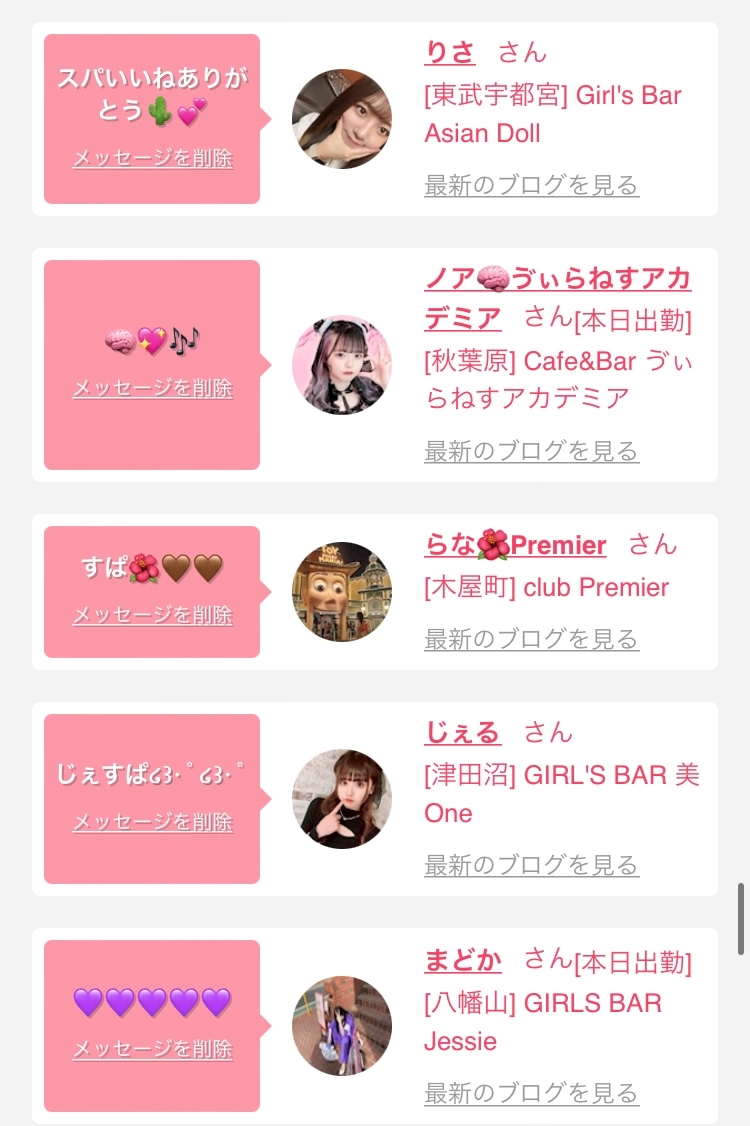View まどか's latest blog
This screenshot has height=1126, width=750.
[532, 1093]
